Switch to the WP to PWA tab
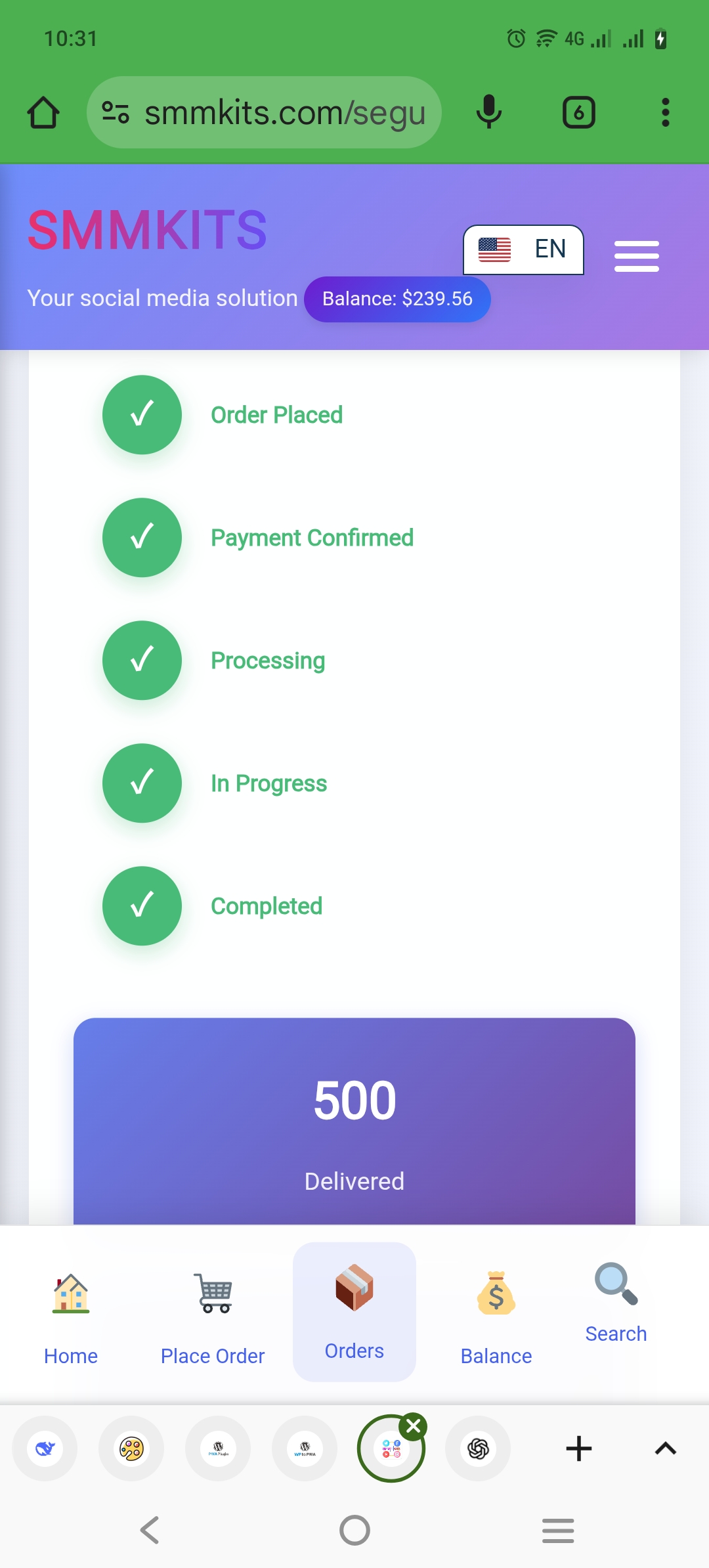Image resolution: width=709 pixels, height=1568 pixels. [304, 1448]
